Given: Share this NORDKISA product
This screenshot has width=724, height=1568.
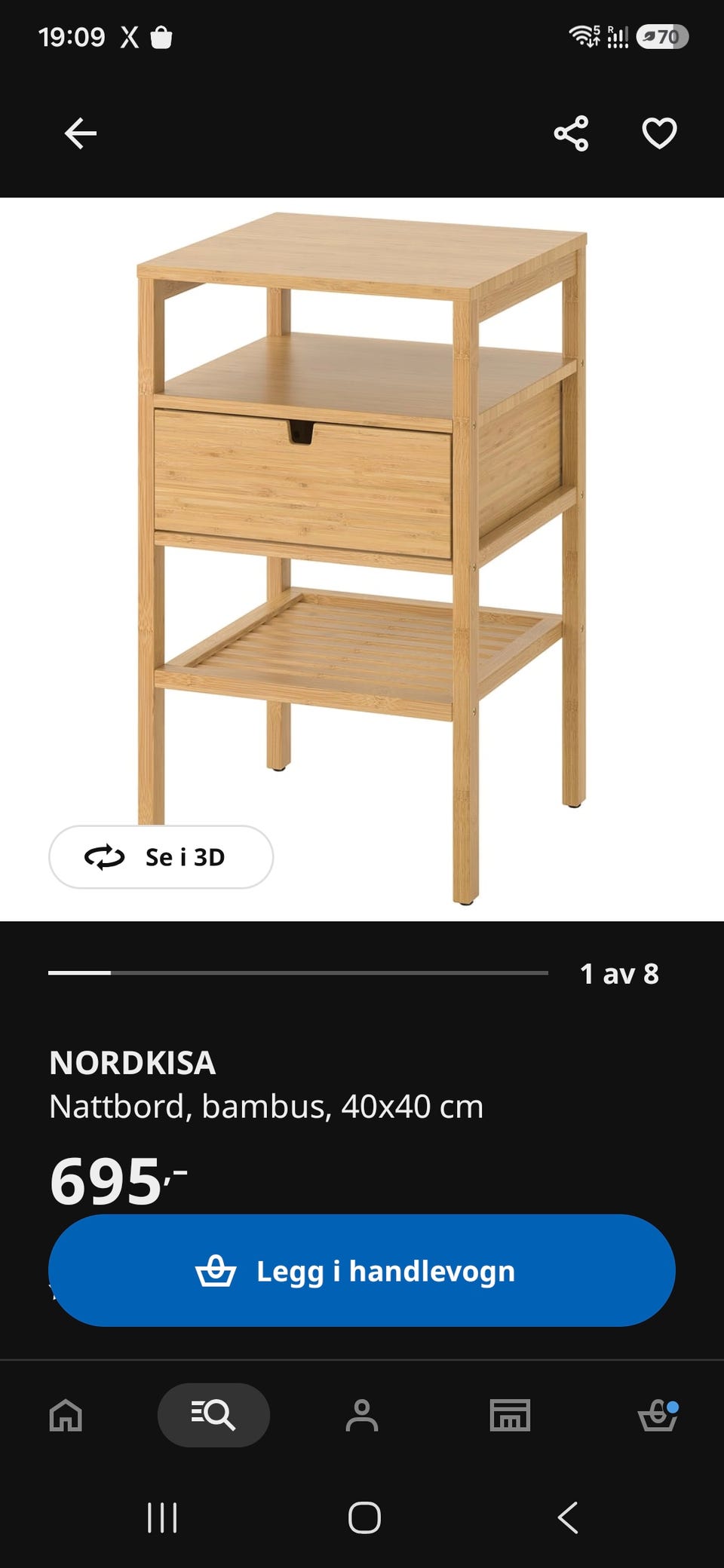Looking at the screenshot, I should click(x=571, y=134).
